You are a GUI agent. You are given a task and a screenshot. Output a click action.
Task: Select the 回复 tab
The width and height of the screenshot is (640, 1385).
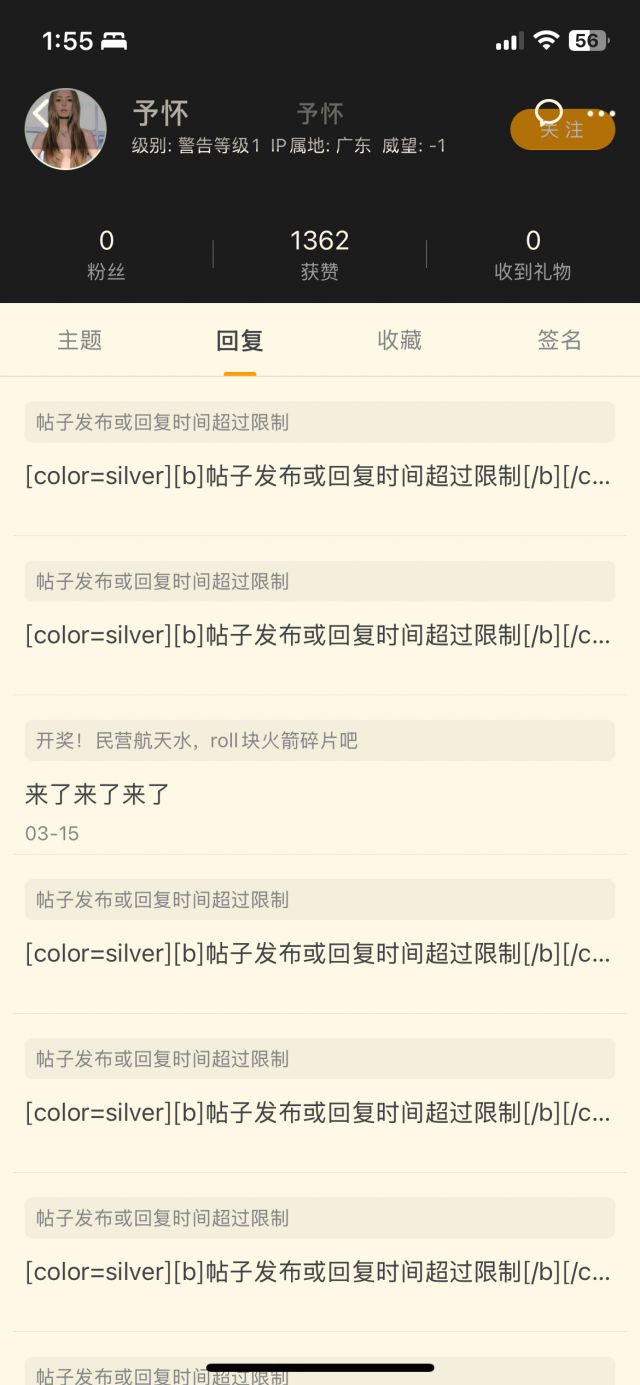240,340
